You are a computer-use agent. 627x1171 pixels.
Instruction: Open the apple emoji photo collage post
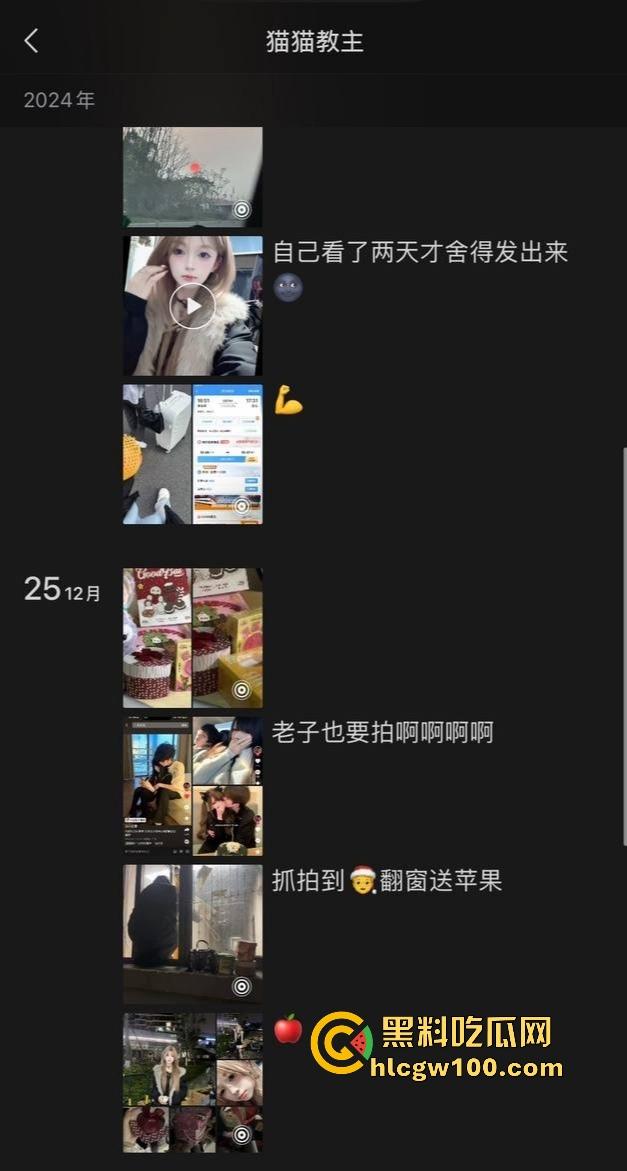click(x=193, y=1082)
